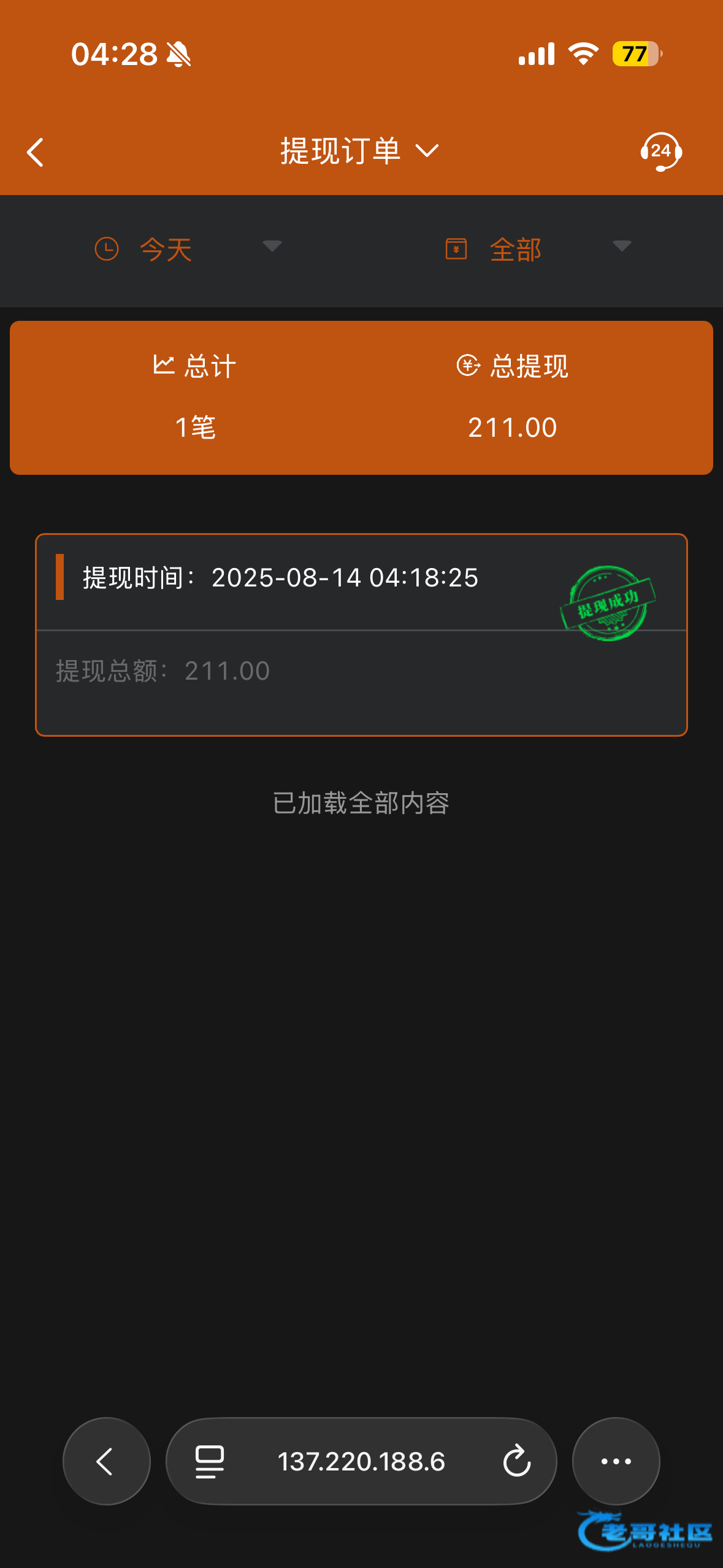Open 24-hour customer service headset icon
The width and height of the screenshot is (723, 1568).
661,152
